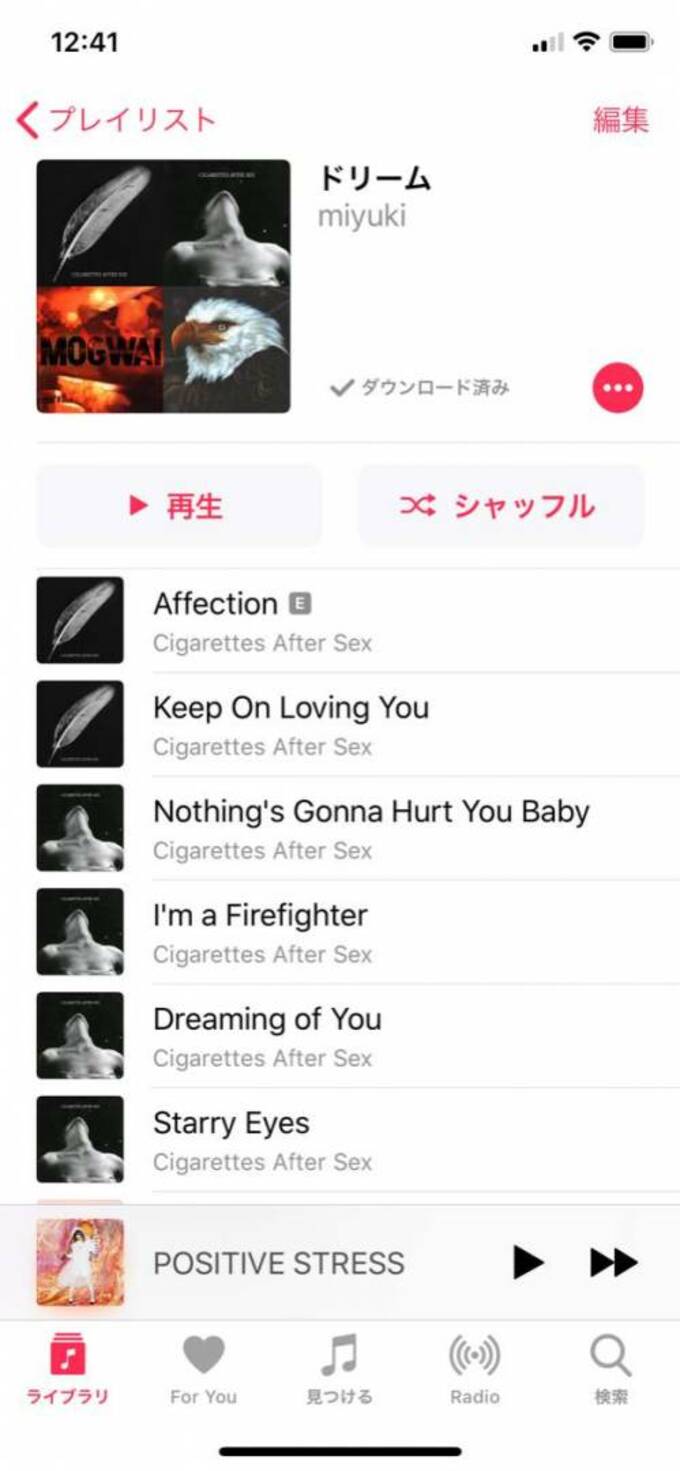Open the Radio tab
Viewport: 680px width, 1471px height.
point(474,1370)
